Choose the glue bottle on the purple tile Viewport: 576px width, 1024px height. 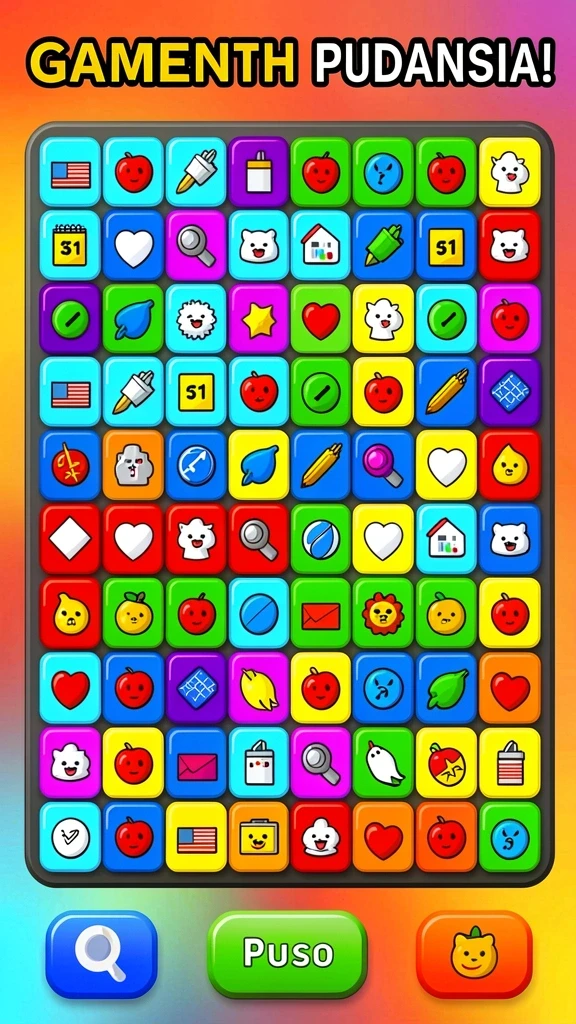[x=259, y=172]
